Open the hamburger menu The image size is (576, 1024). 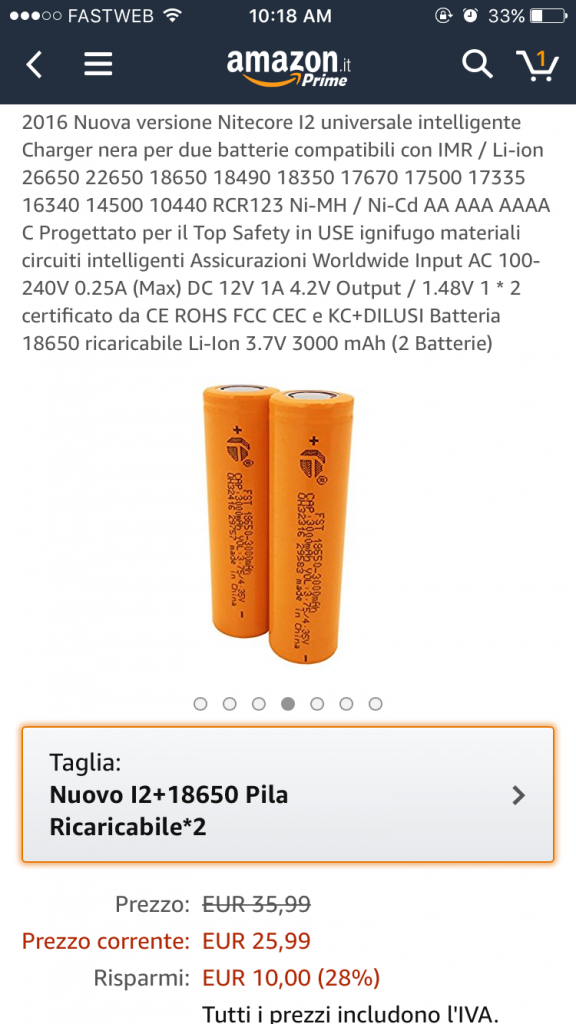pyautogui.click(x=99, y=65)
